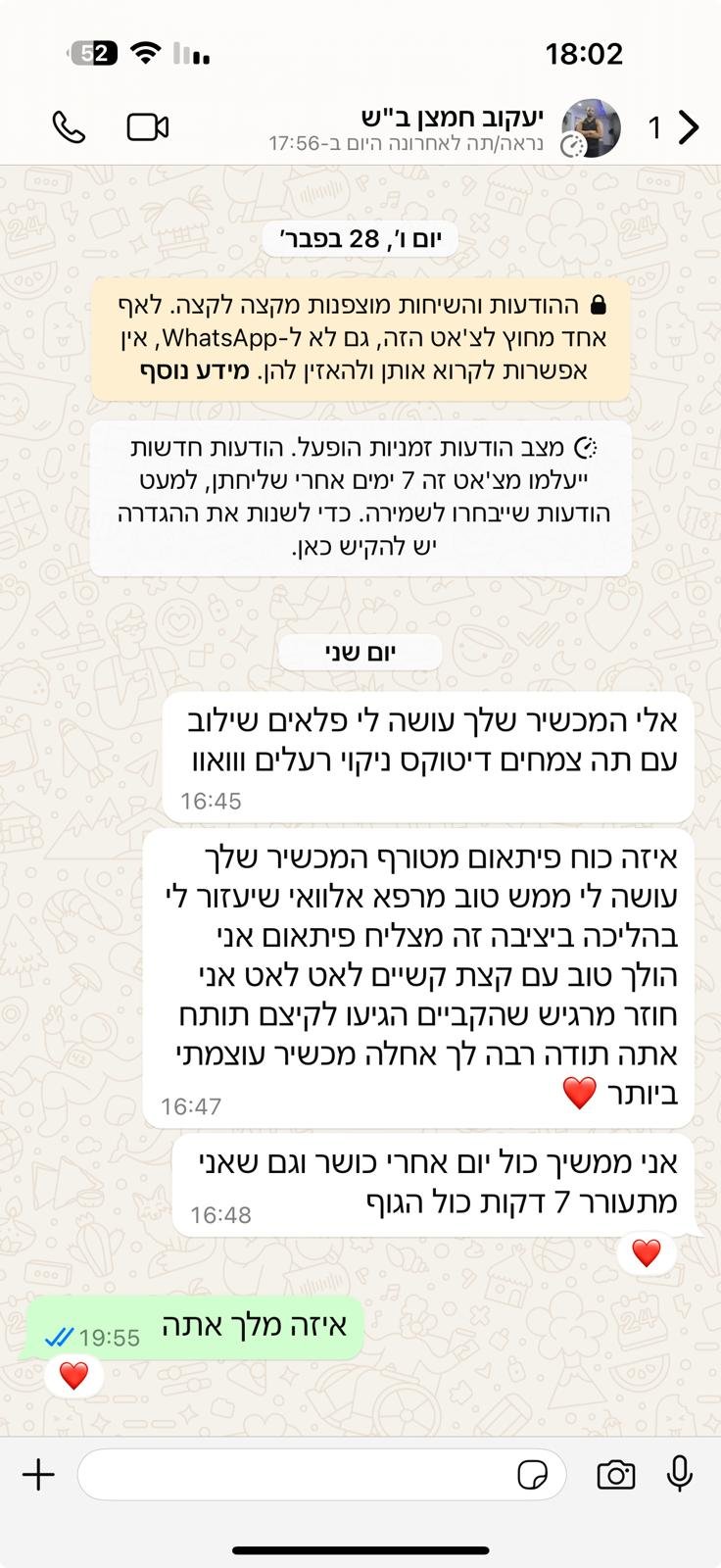This screenshot has height=1568, width=721.
Task: View heart reaction under the 16:48 message
Action: [x=647, y=1253]
